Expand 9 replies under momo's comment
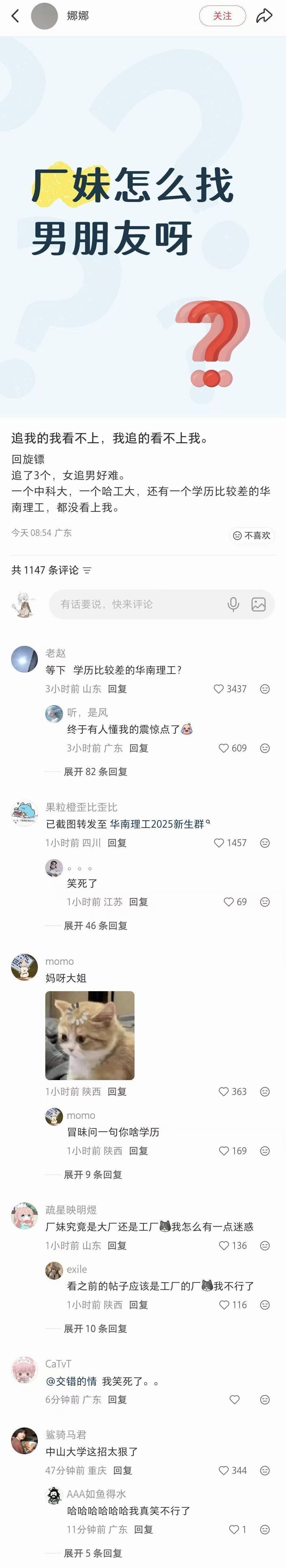This screenshot has height=1568, width=286. (x=93, y=1174)
